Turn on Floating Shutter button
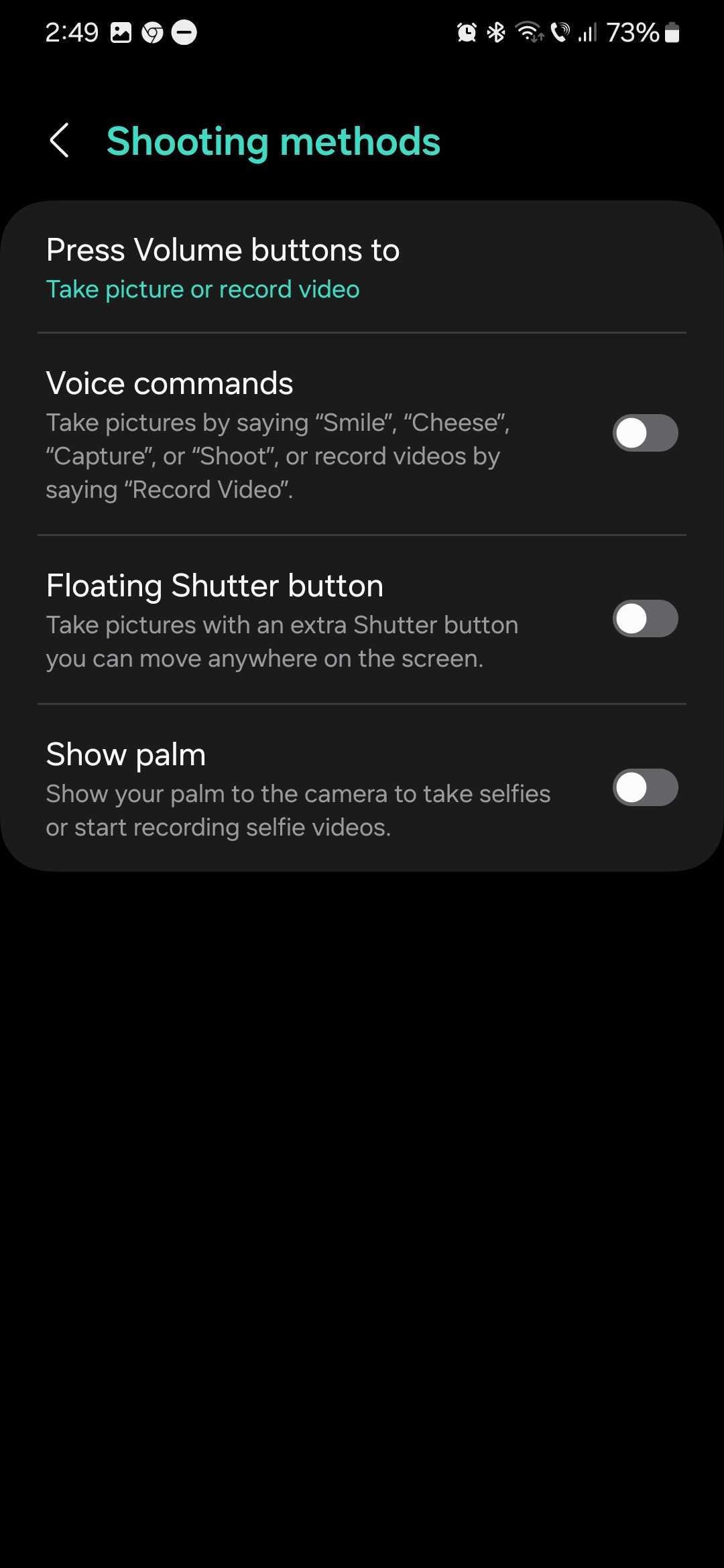 pyautogui.click(x=644, y=618)
